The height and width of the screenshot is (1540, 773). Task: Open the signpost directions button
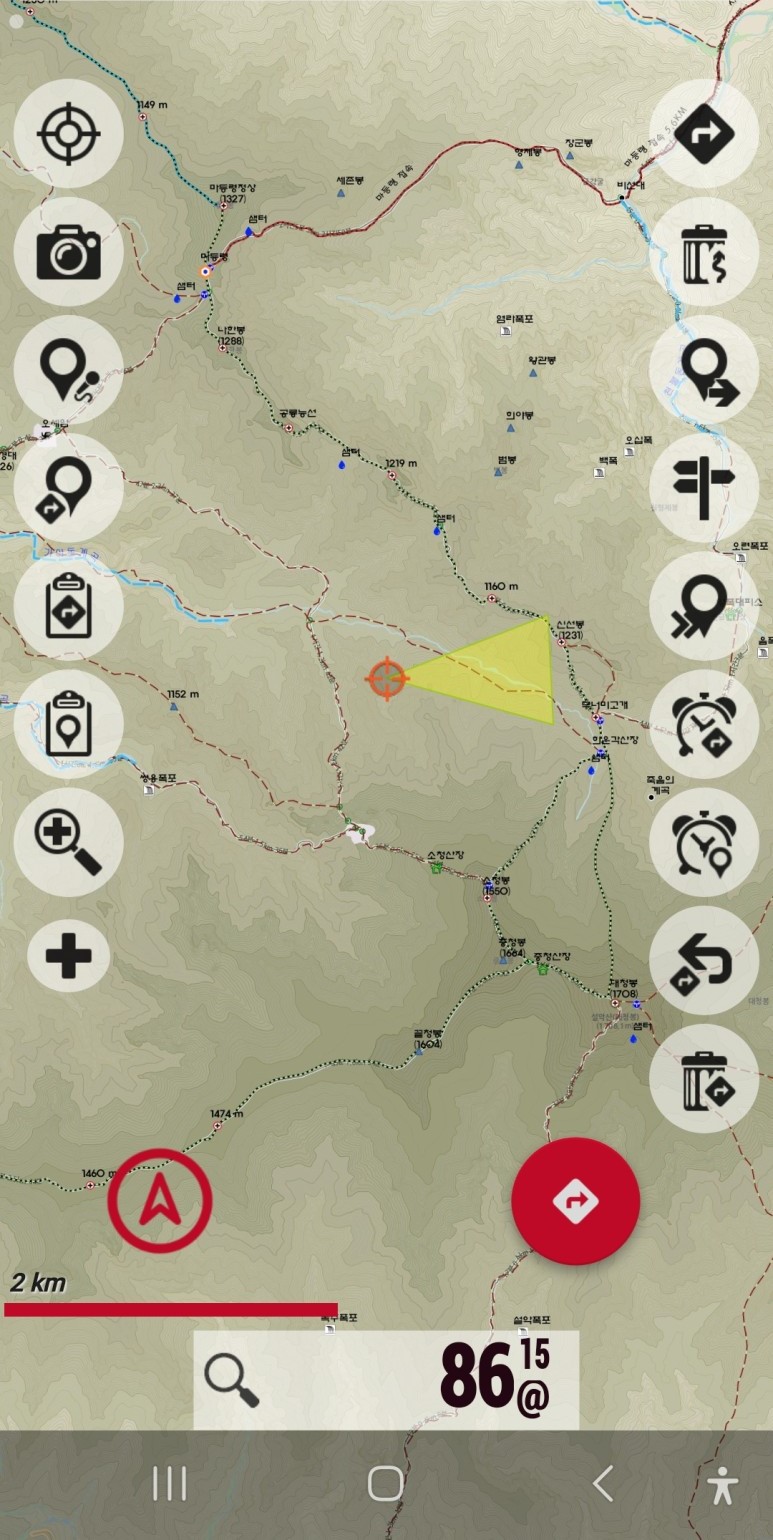pyautogui.click(x=704, y=488)
